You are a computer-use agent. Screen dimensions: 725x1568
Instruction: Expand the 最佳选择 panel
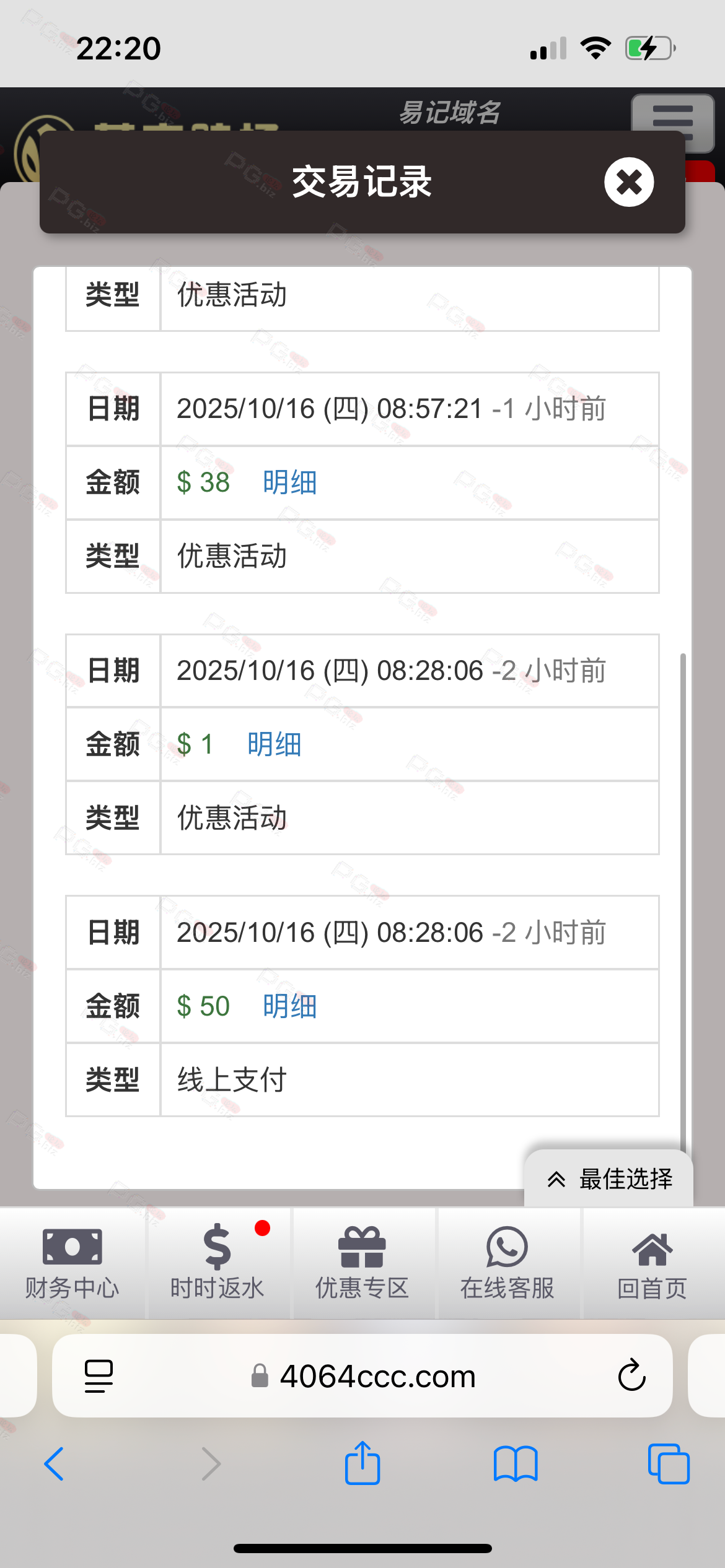(x=609, y=1179)
